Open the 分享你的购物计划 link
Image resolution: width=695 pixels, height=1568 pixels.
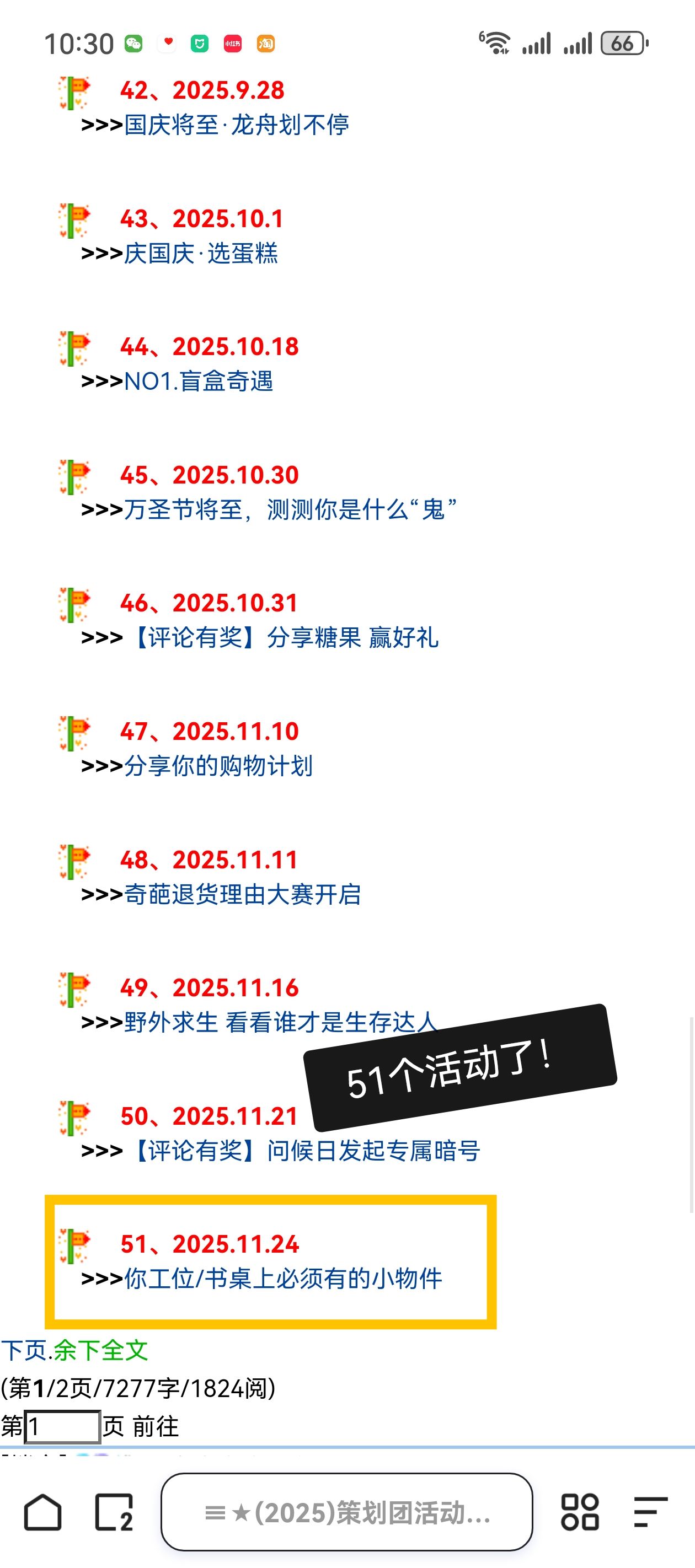218,766
